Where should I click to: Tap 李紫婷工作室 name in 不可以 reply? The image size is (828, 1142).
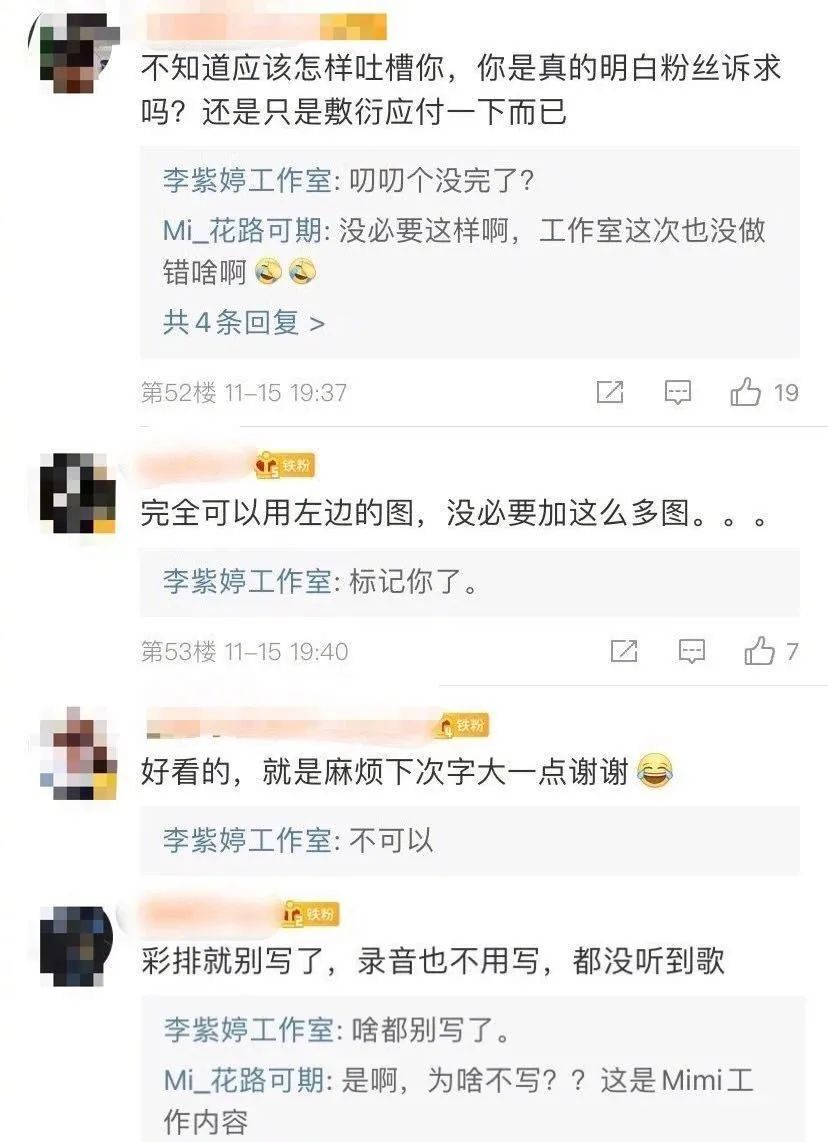click(x=247, y=840)
